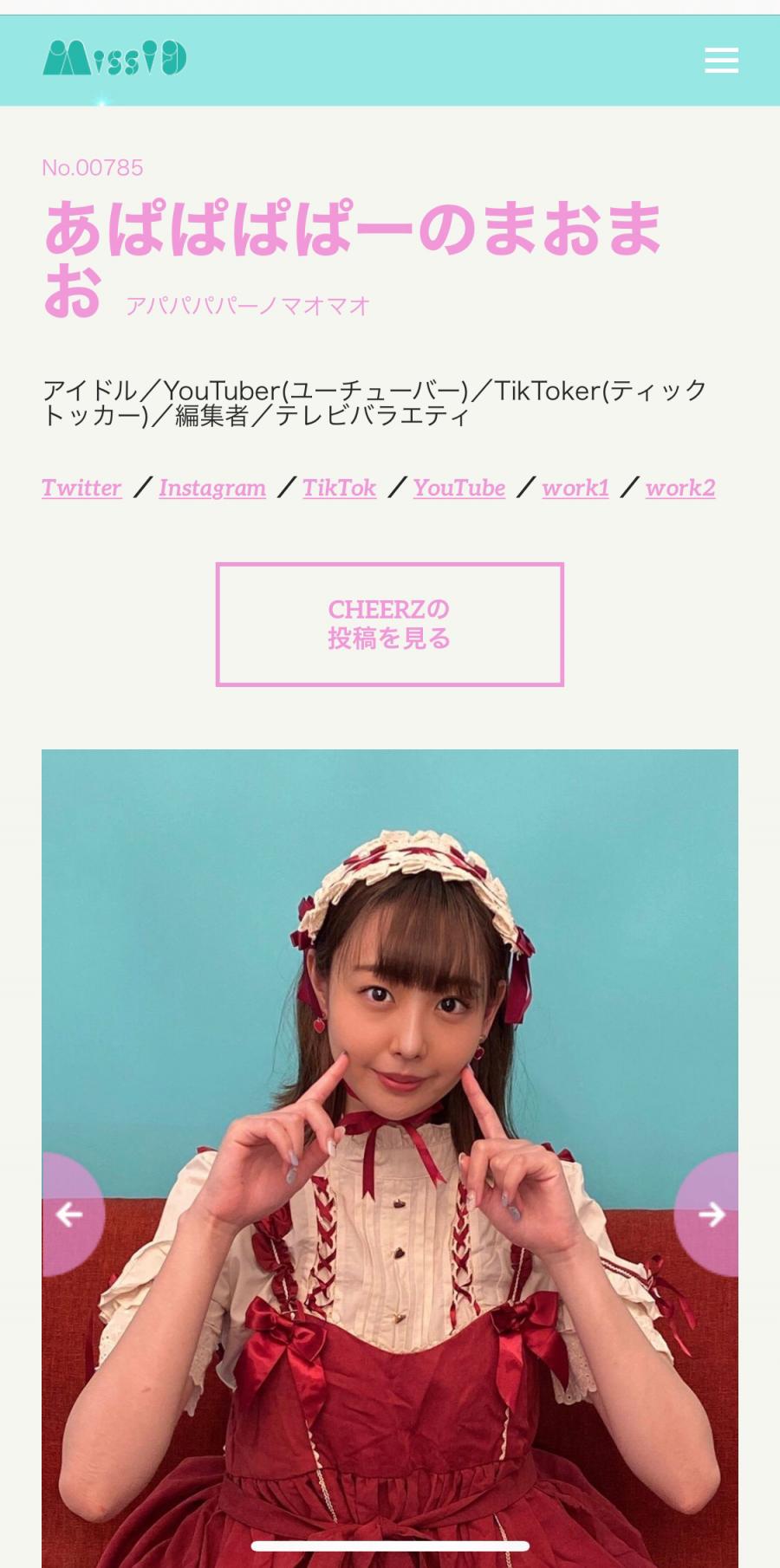Go to previous photo with left arrow
Screen dimensions: 780x1568
pos(70,1214)
